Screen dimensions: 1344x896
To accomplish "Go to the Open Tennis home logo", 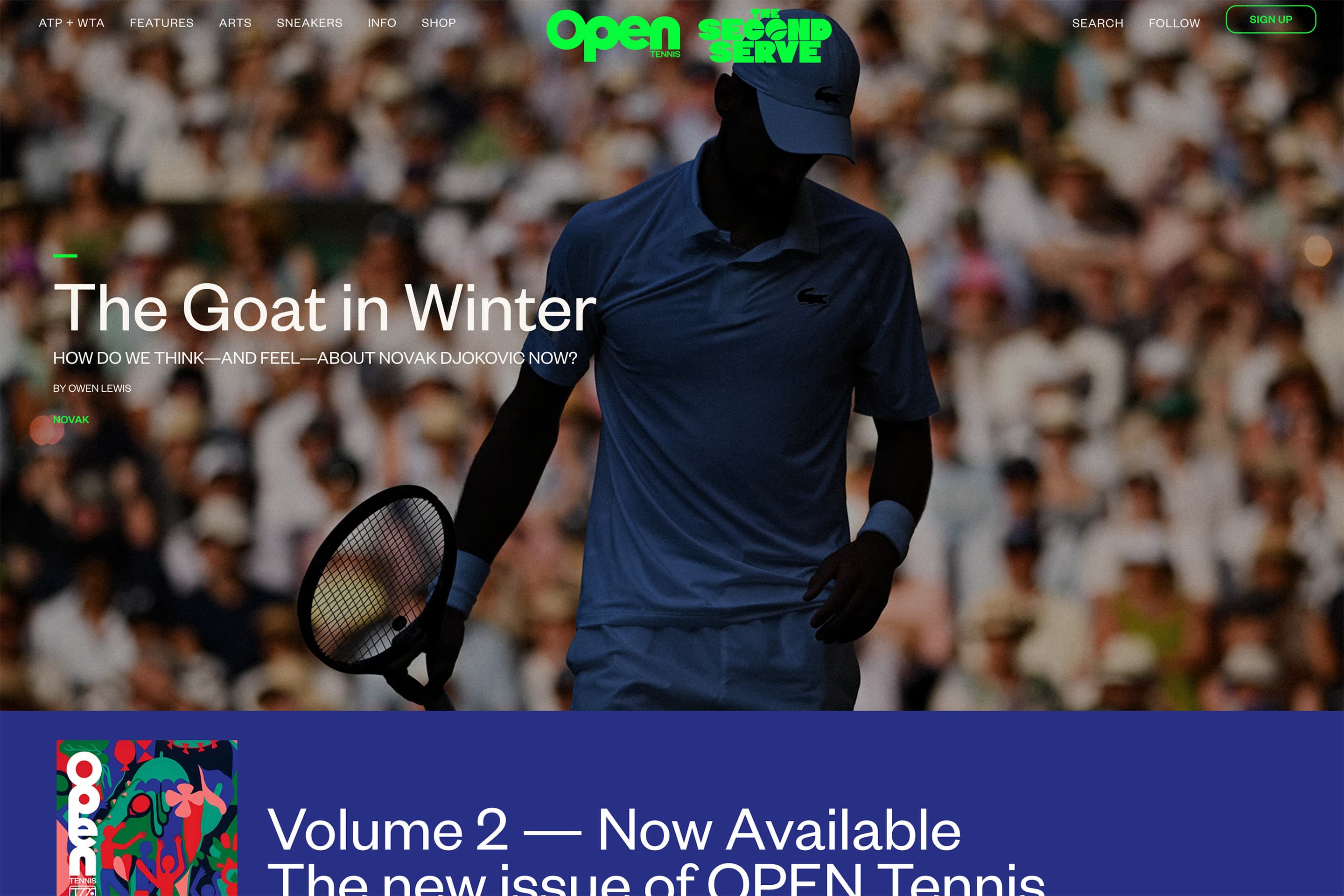I will tap(613, 35).
